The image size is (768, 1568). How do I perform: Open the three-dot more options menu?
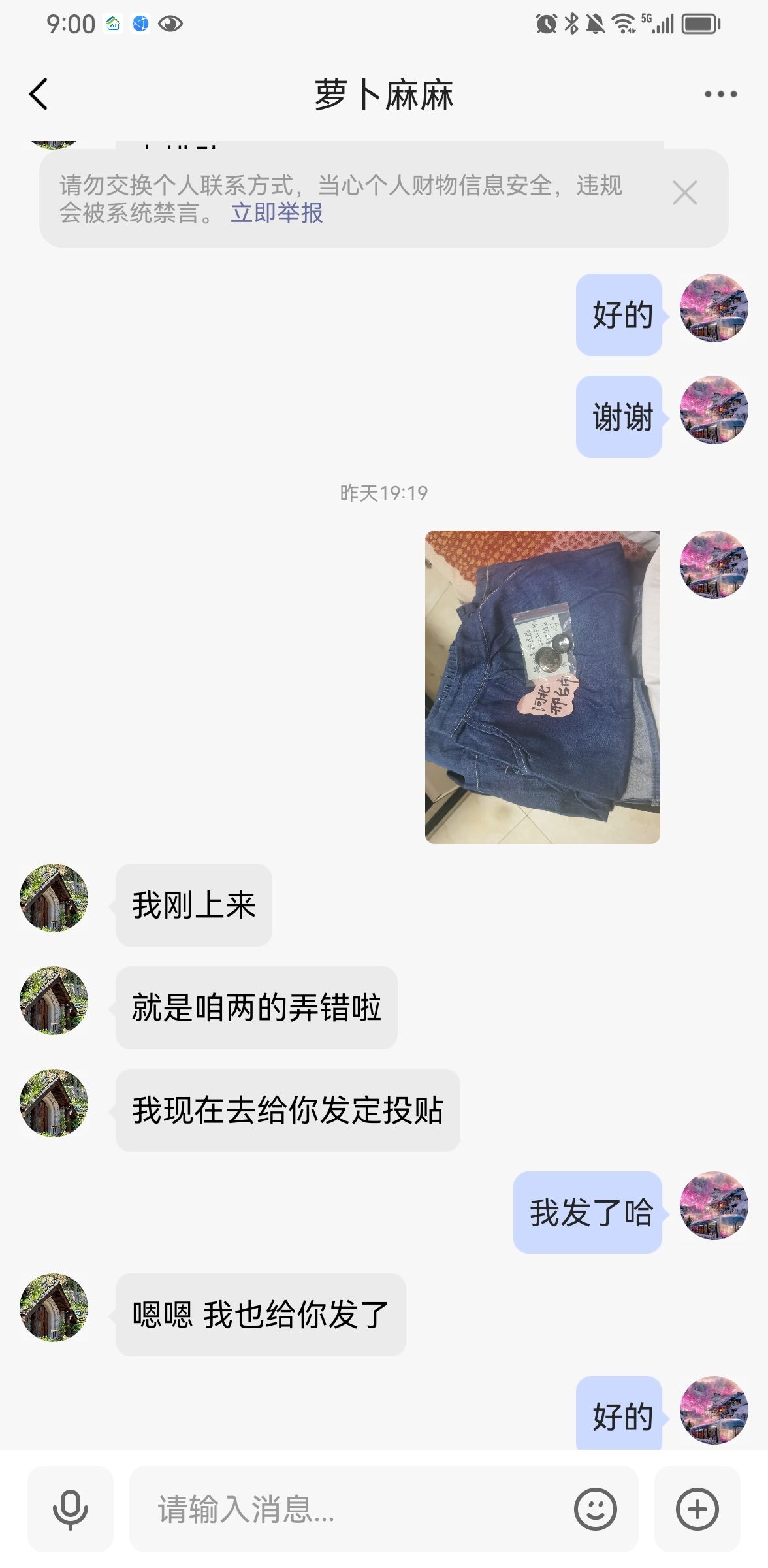(720, 95)
